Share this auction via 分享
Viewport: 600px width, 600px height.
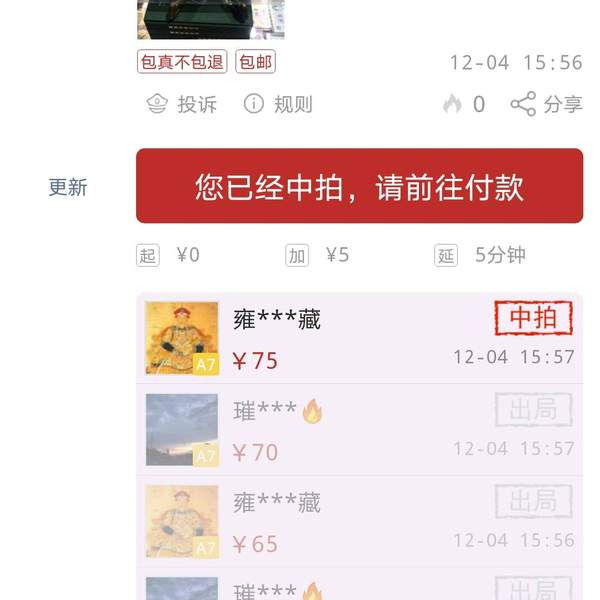point(546,104)
